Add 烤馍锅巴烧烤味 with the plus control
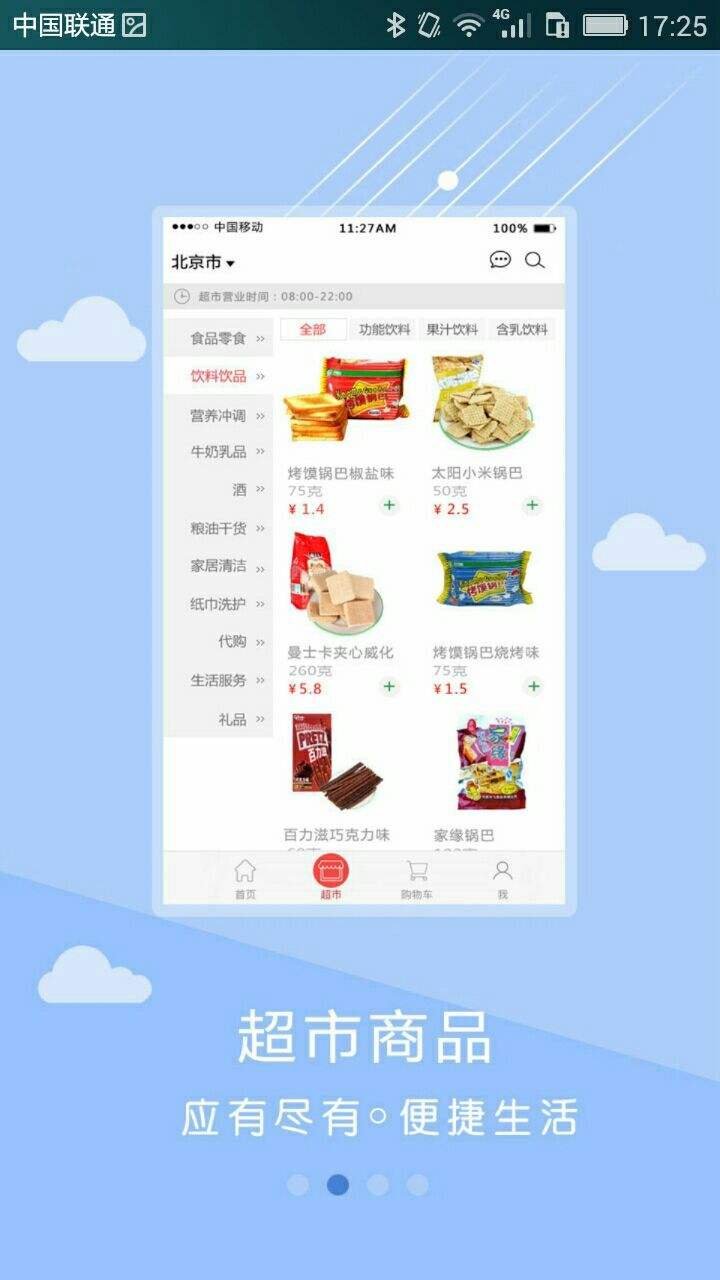Viewport: 720px width, 1280px height. pyautogui.click(x=532, y=687)
